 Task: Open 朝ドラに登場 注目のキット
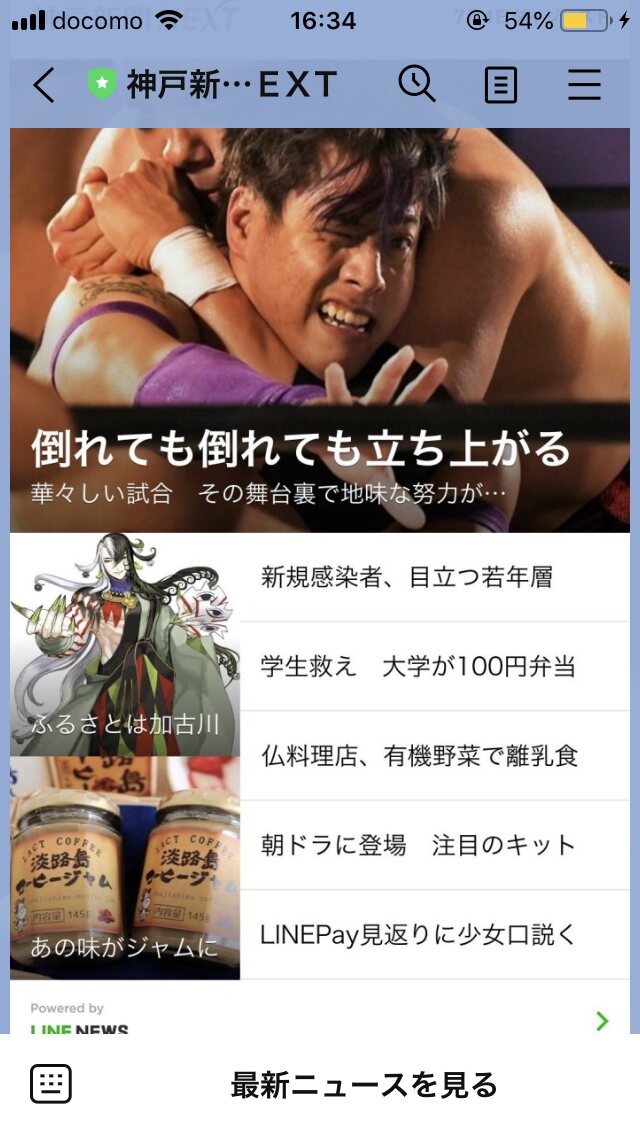[x=434, y=845]
